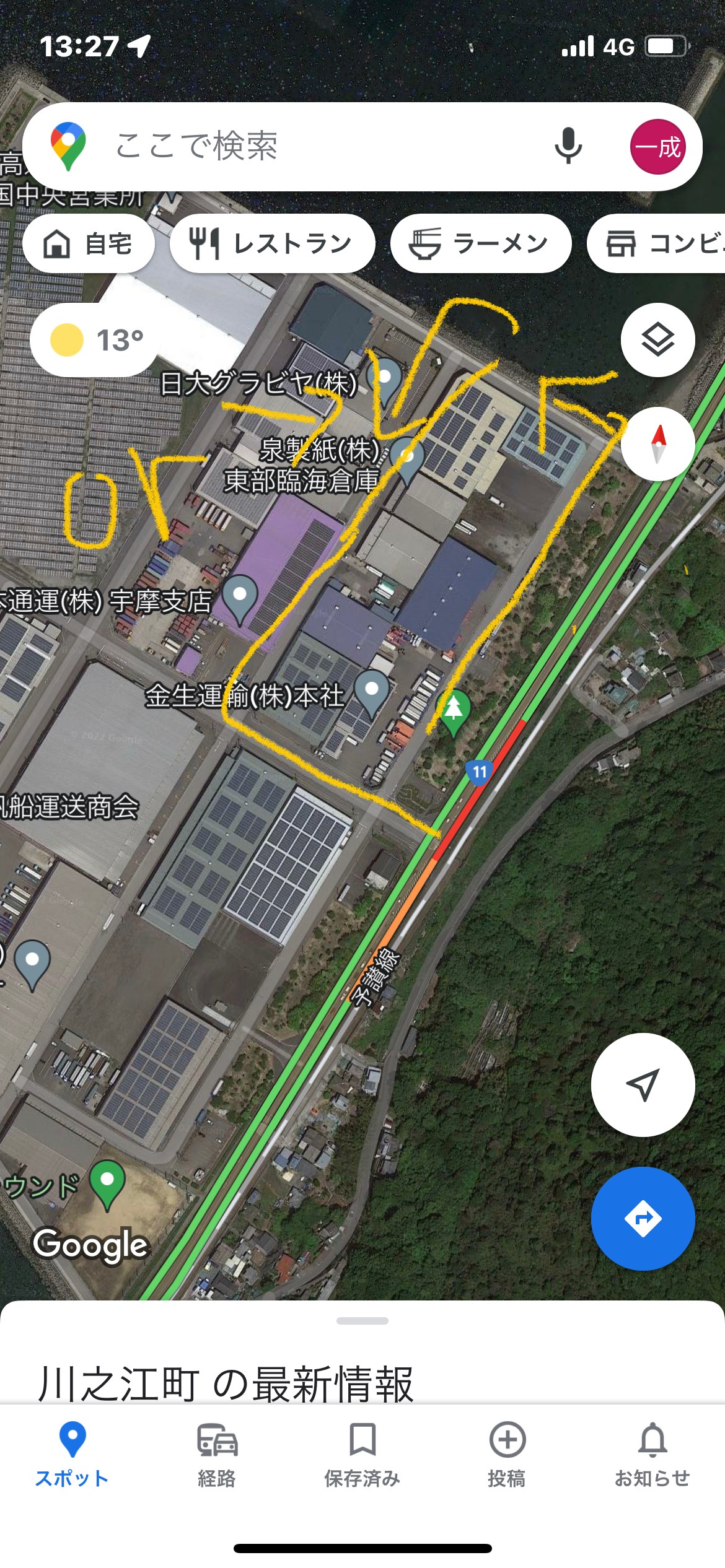Image resolution: width=725 pixels, height=1568 pixels.
Task: Reset map orientation with the compass
Action: (657, 444)
